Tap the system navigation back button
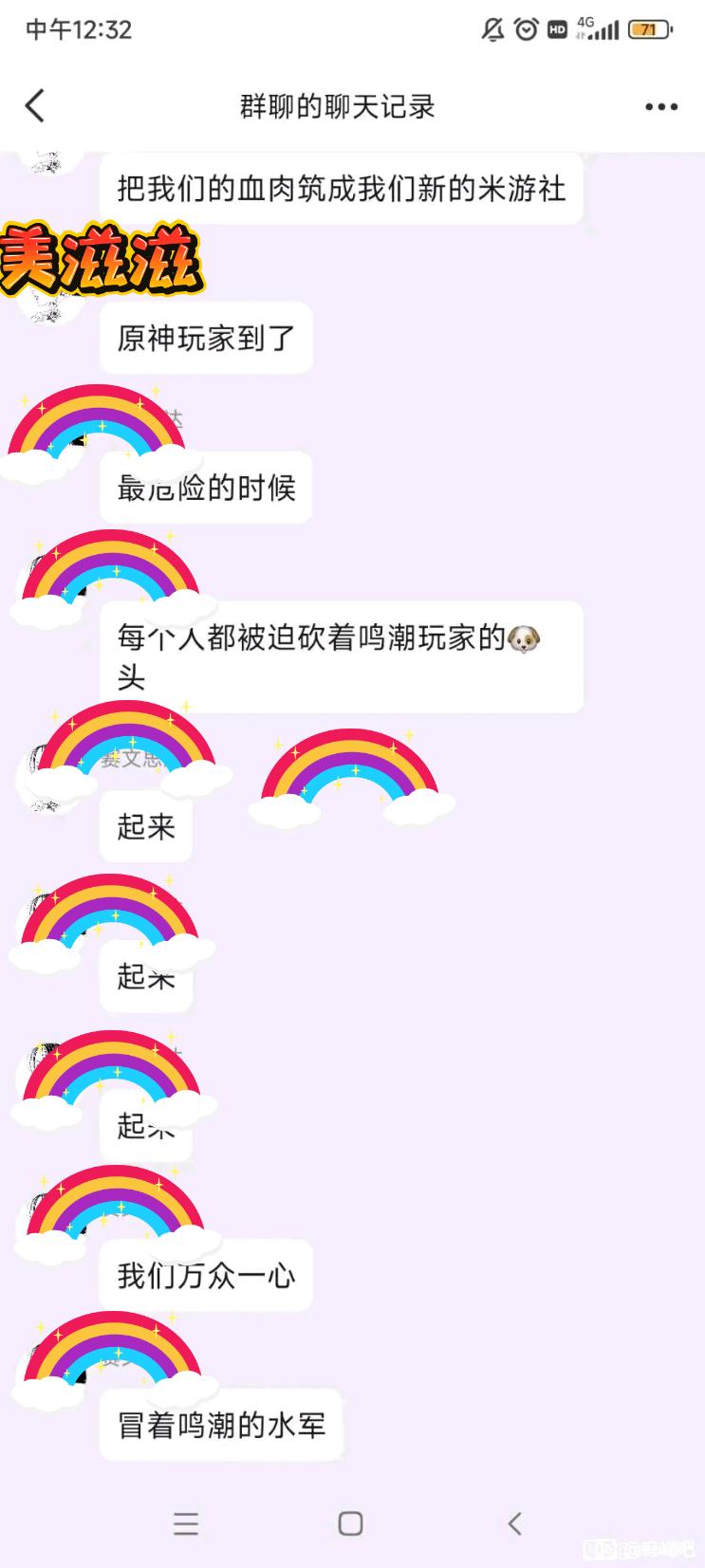The height and width of the screenshot is (1568, 705). (x=515, y=1523)
